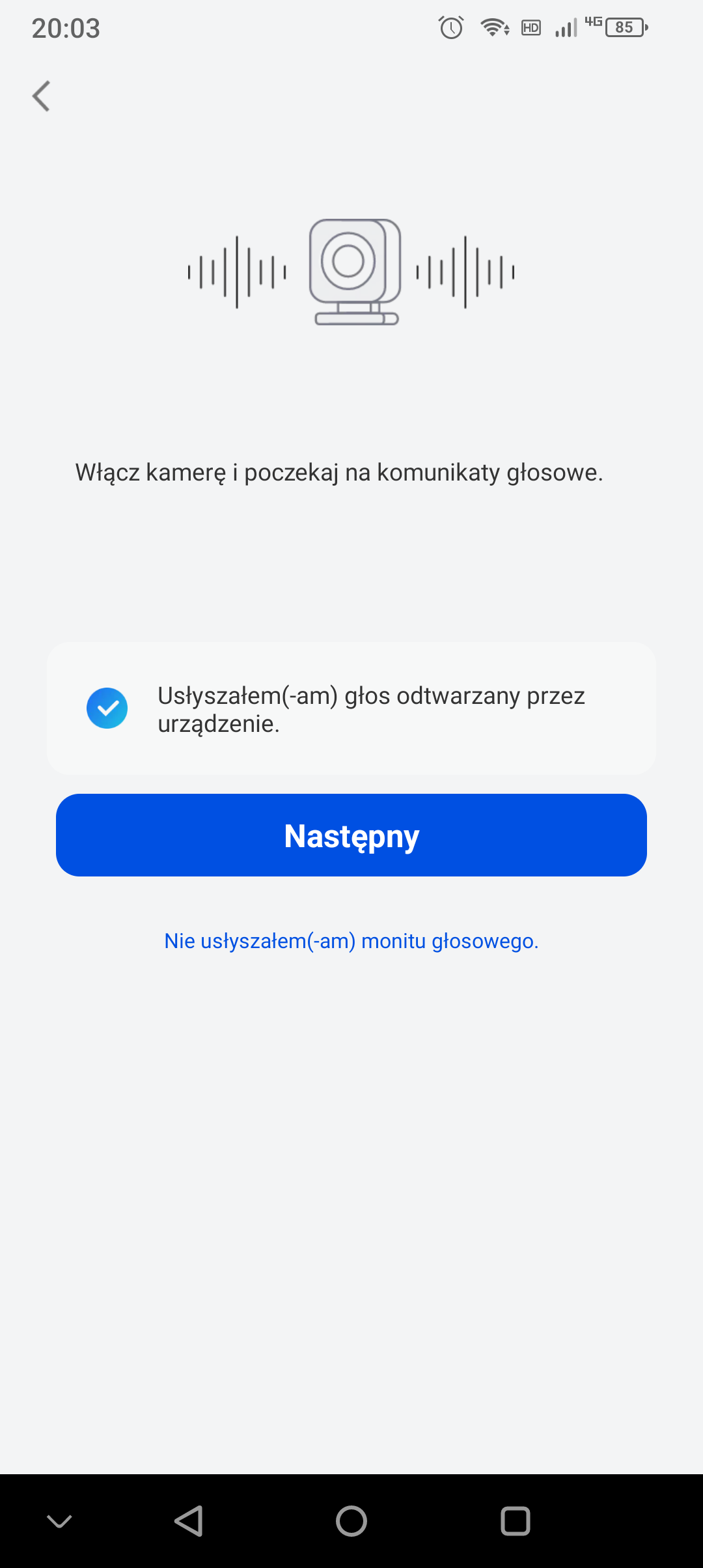
Task: Open 'Nie usłyszałem(-am) monitu głosowego' link
Action: click(x=351, y=941)
